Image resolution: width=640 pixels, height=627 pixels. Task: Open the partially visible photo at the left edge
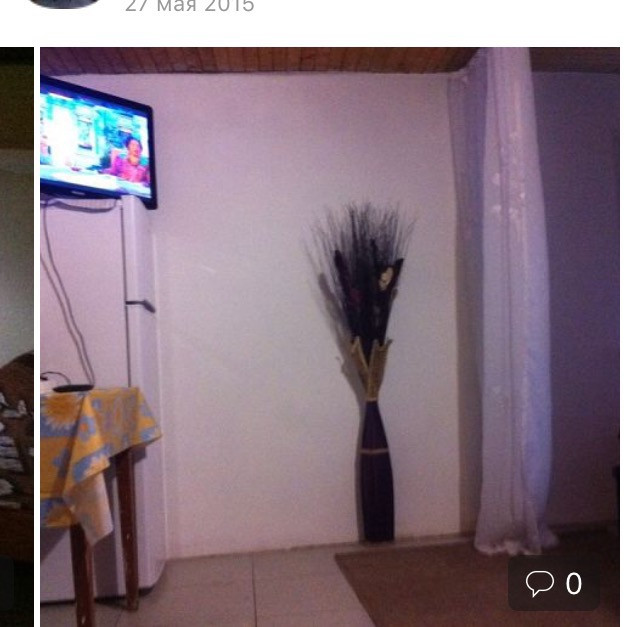pyautogui.click(x=16, y=330)
